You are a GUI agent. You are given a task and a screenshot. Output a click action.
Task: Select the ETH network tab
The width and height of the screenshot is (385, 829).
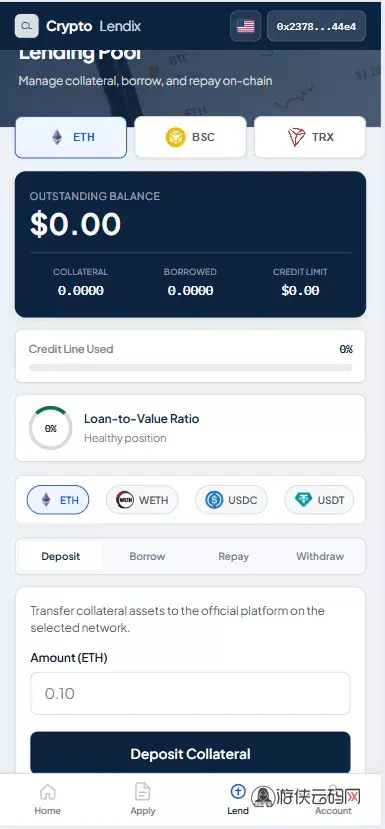pyautogui.click(x=71, y=137)
